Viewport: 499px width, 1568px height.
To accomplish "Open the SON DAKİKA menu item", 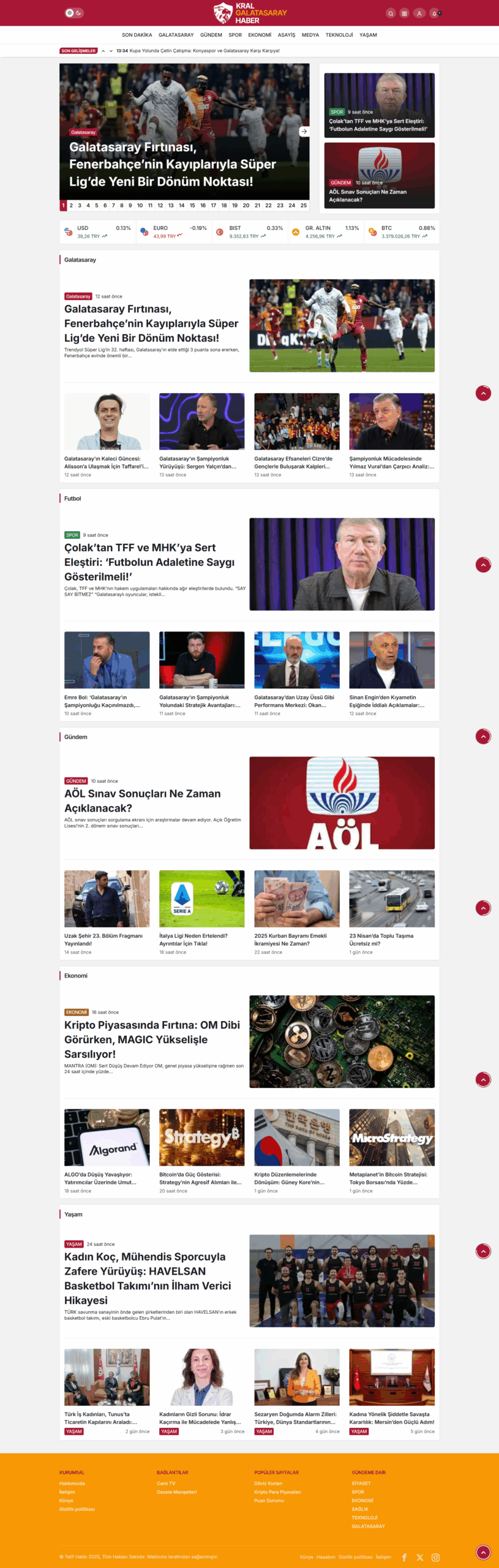I will point(137,35).
